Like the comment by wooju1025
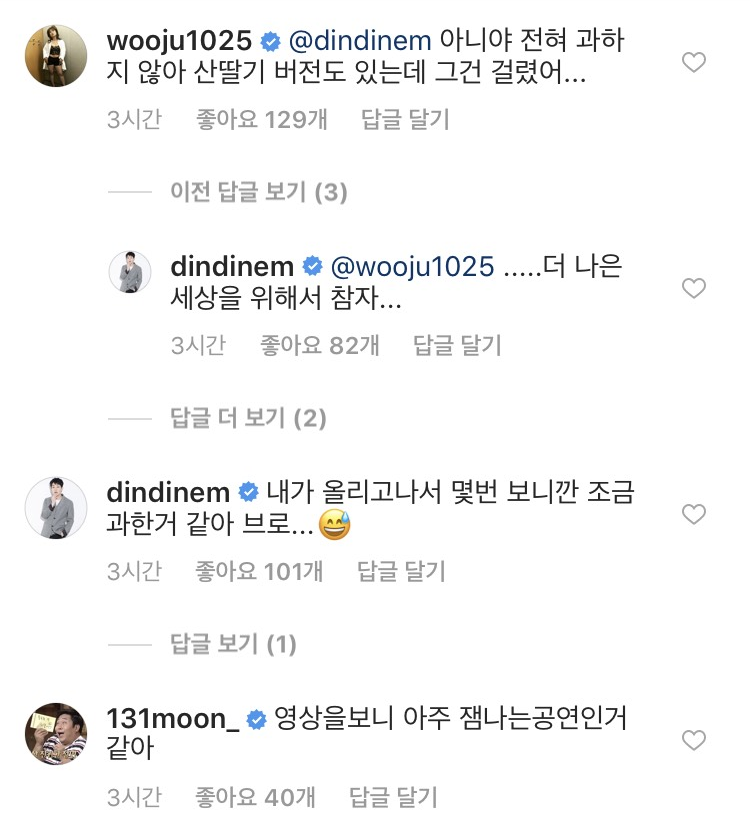Image resolution: width=750 pixels, height=839 pixels. point(693,63)
